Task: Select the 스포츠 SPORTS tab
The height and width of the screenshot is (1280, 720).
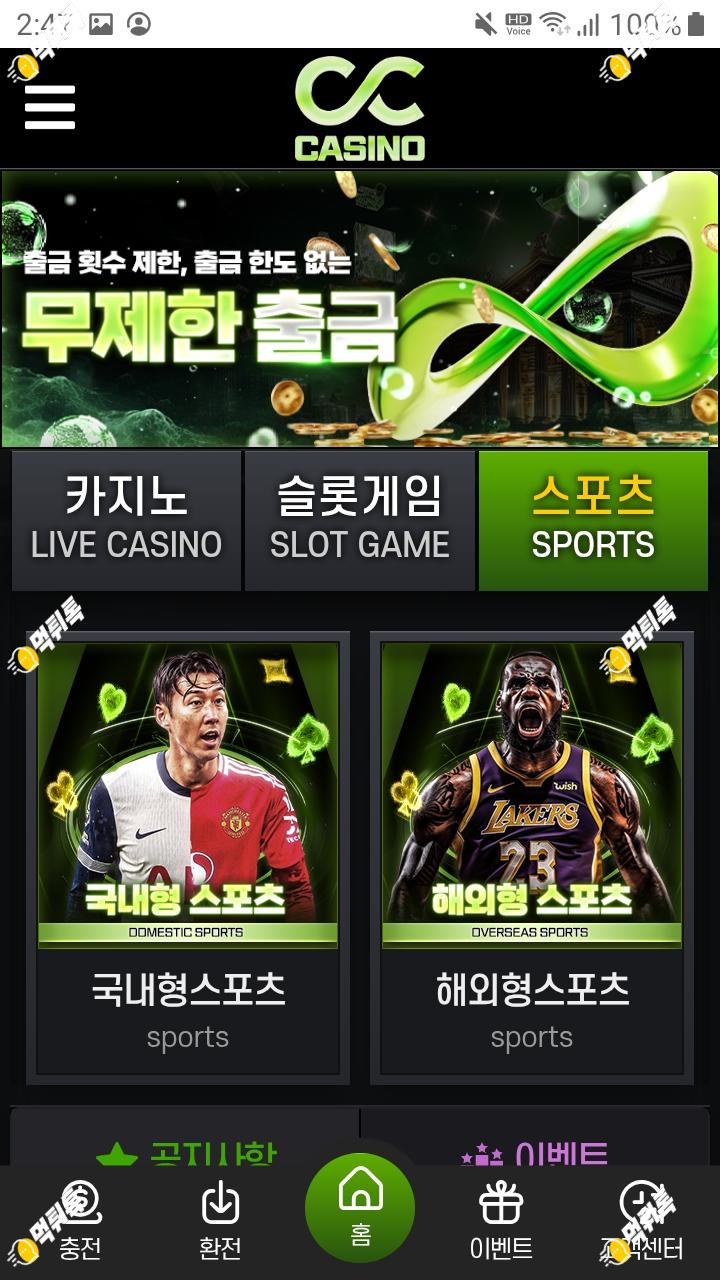Action: [593, 520]
